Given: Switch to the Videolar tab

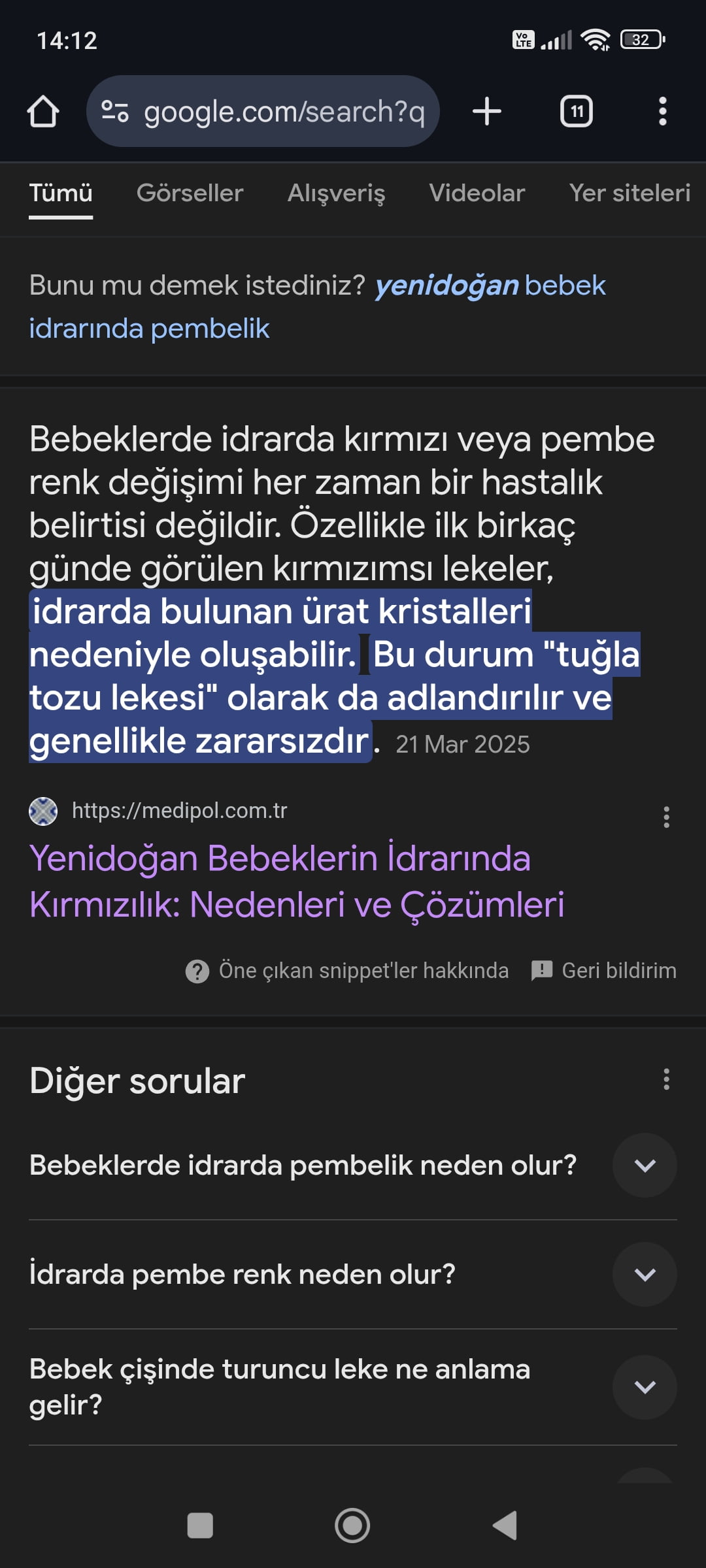Looking at the screenshot, I should (477, 193).
